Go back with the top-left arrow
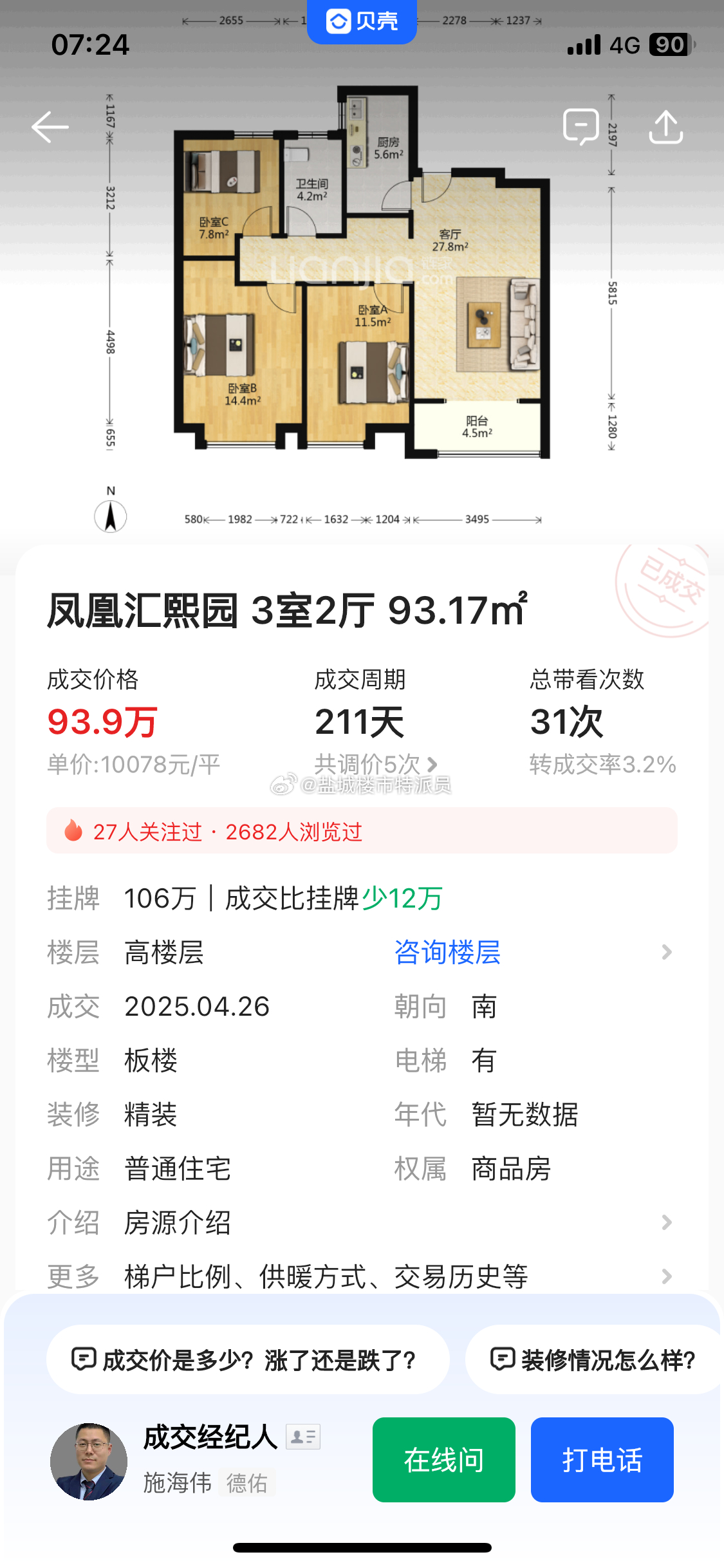 [x=50, y=127]
